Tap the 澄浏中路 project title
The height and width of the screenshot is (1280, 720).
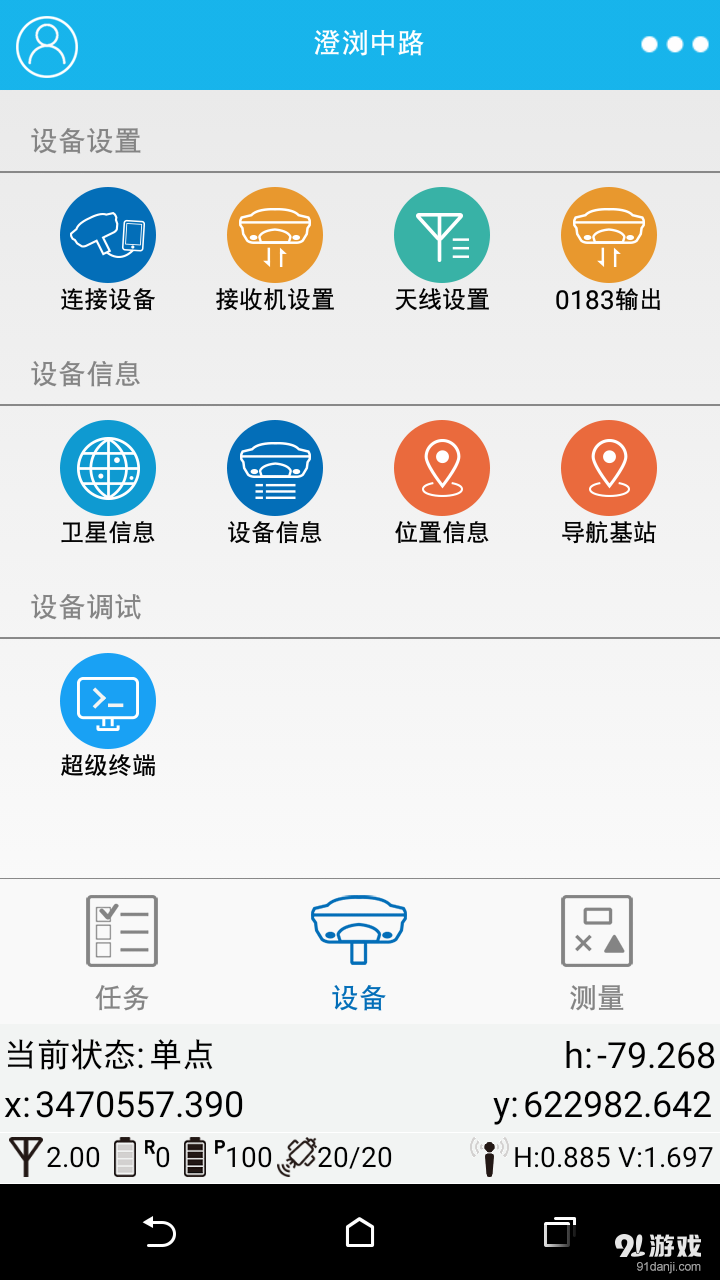click(360, 44)
